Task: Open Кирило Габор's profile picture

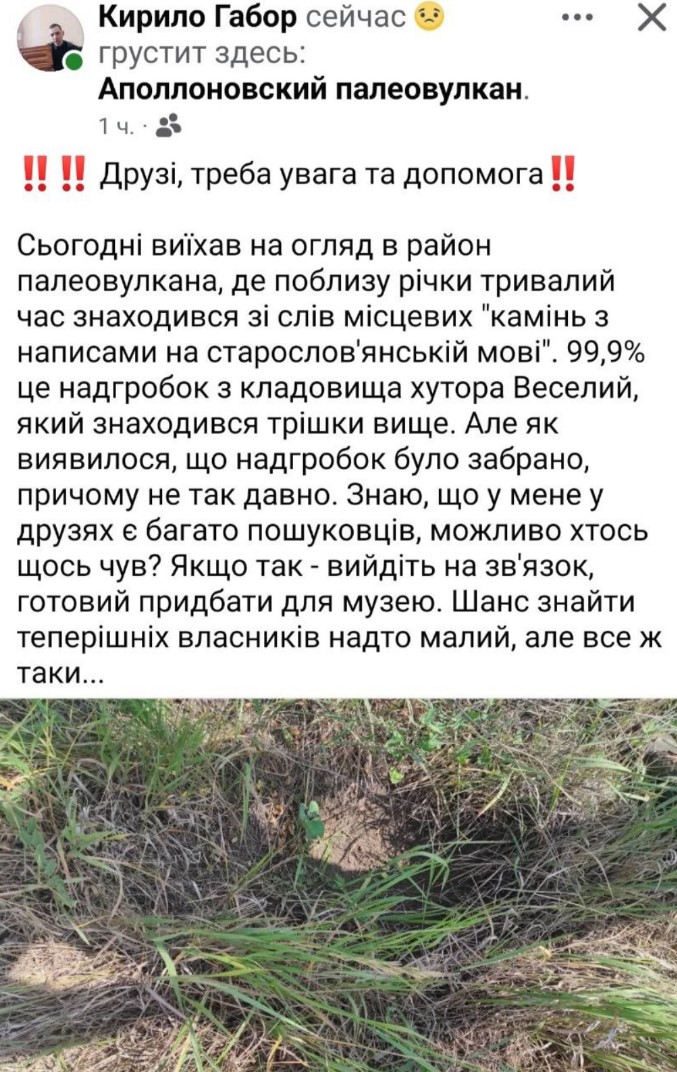Action: [50, 38]
